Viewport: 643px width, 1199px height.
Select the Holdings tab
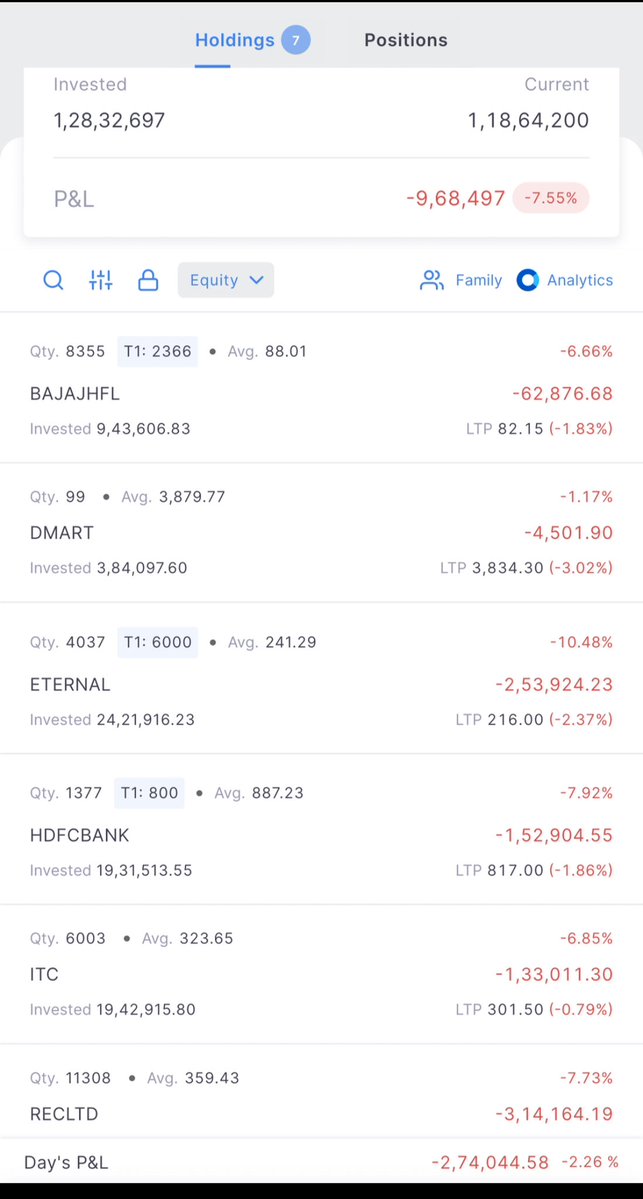(x=252, y=40)
